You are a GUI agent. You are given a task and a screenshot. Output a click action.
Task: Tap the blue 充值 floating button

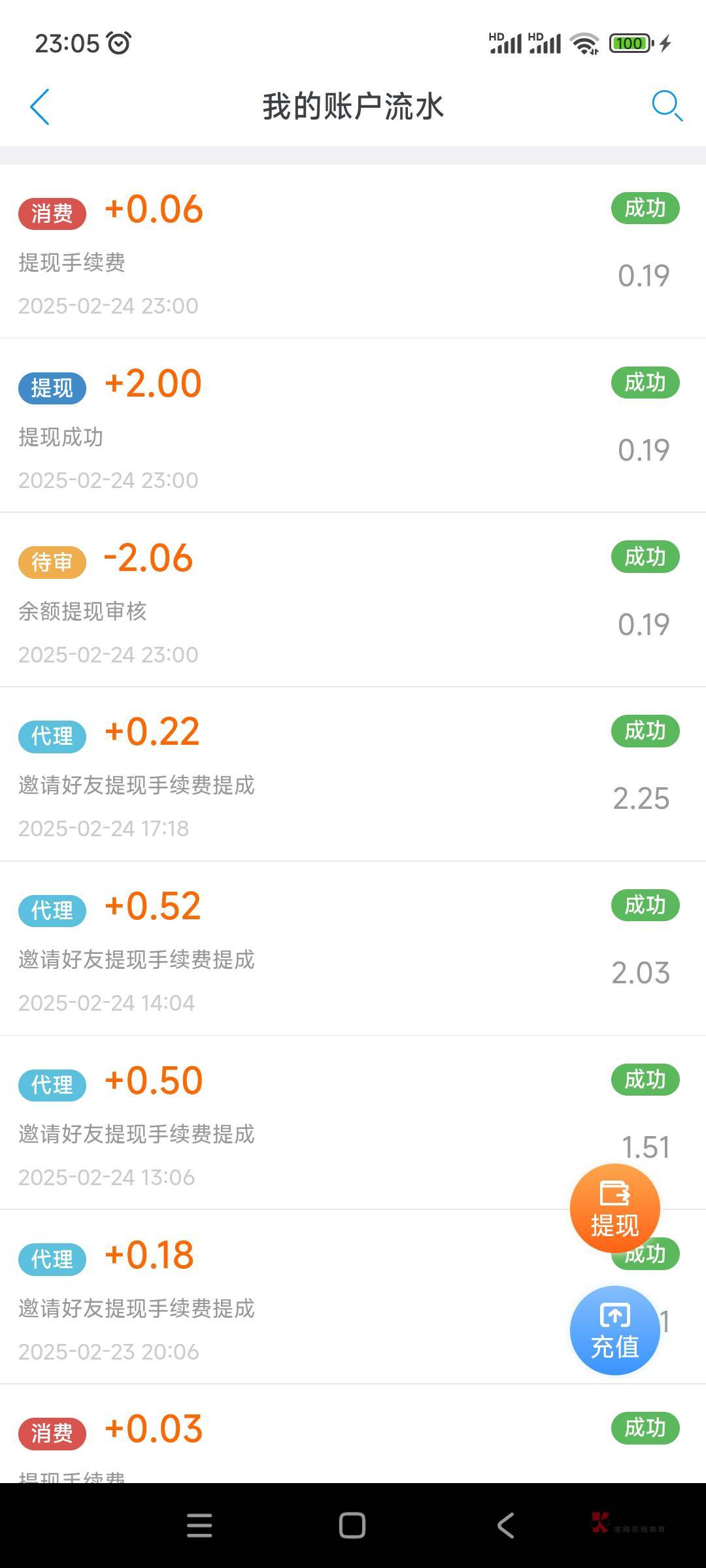pos(614,1330)
